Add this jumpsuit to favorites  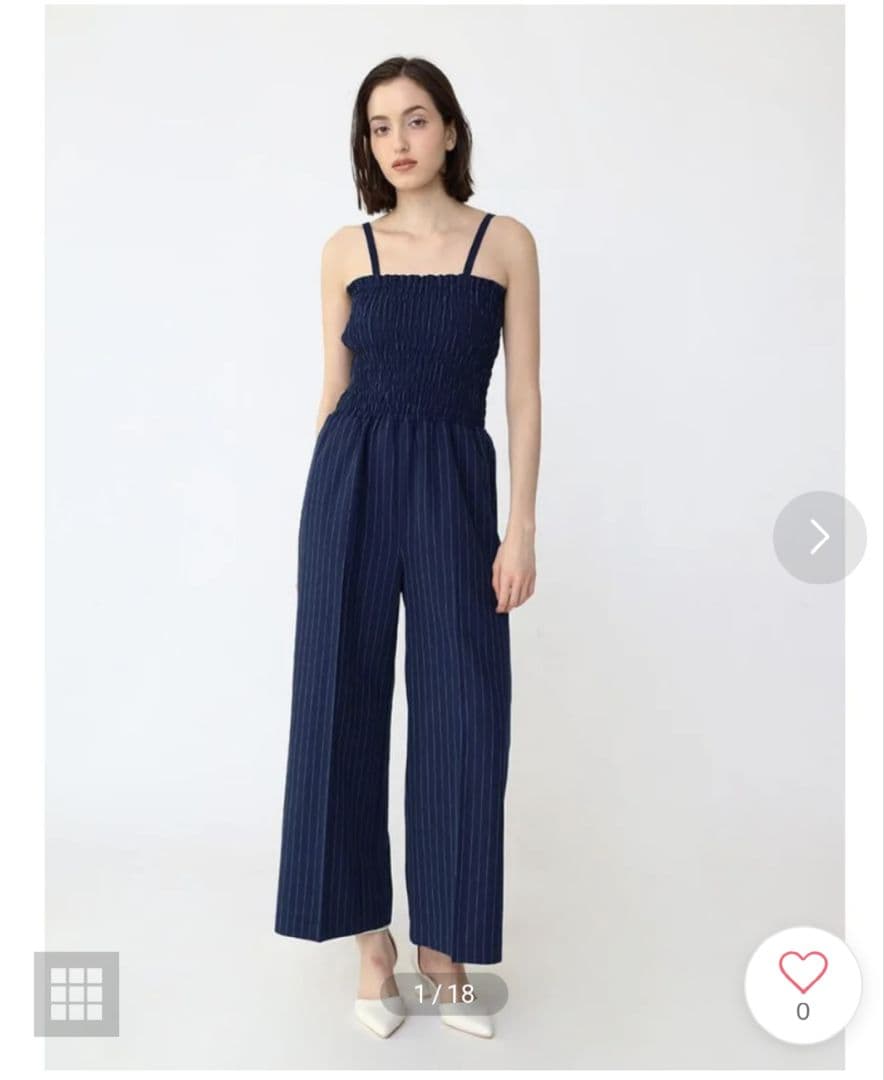pos(803,973)
